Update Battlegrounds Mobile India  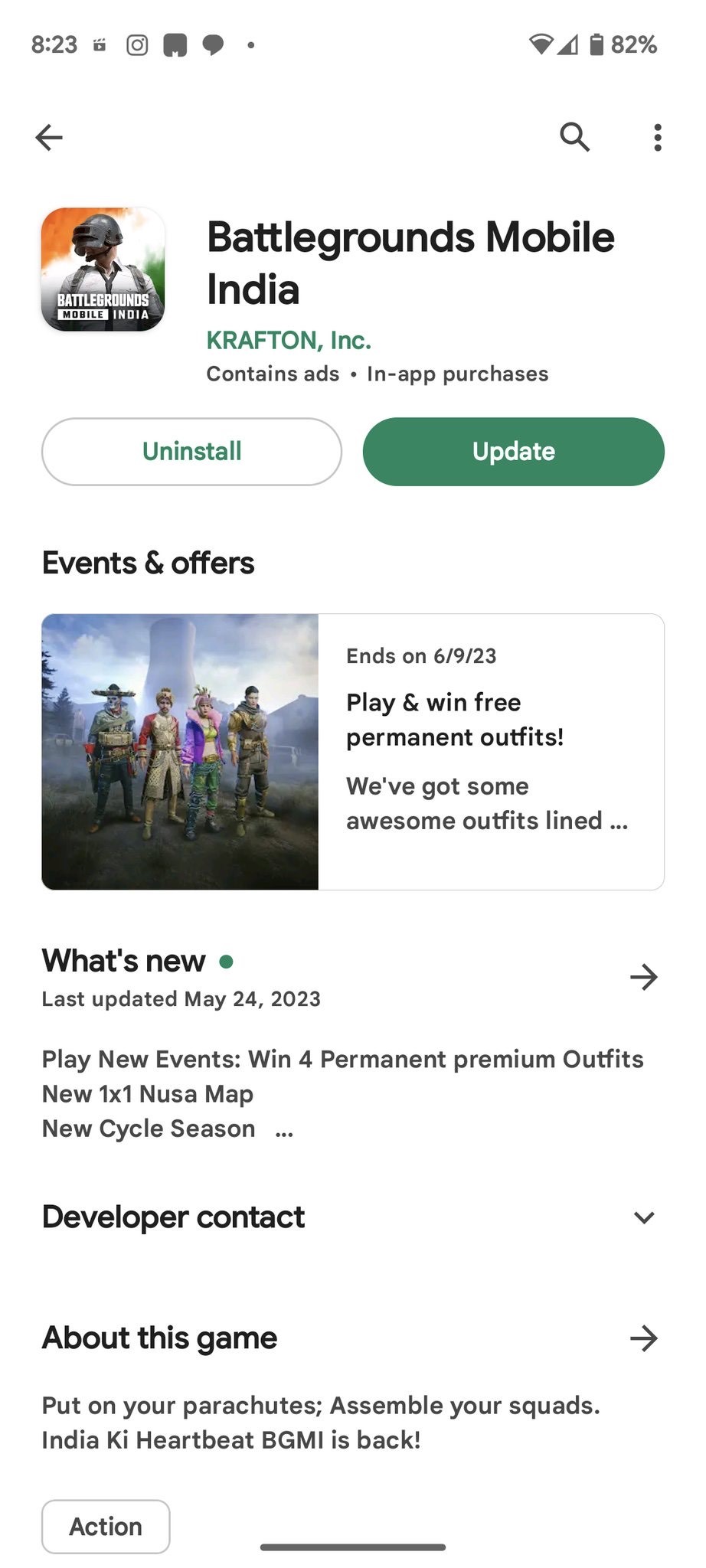point(513,452)
